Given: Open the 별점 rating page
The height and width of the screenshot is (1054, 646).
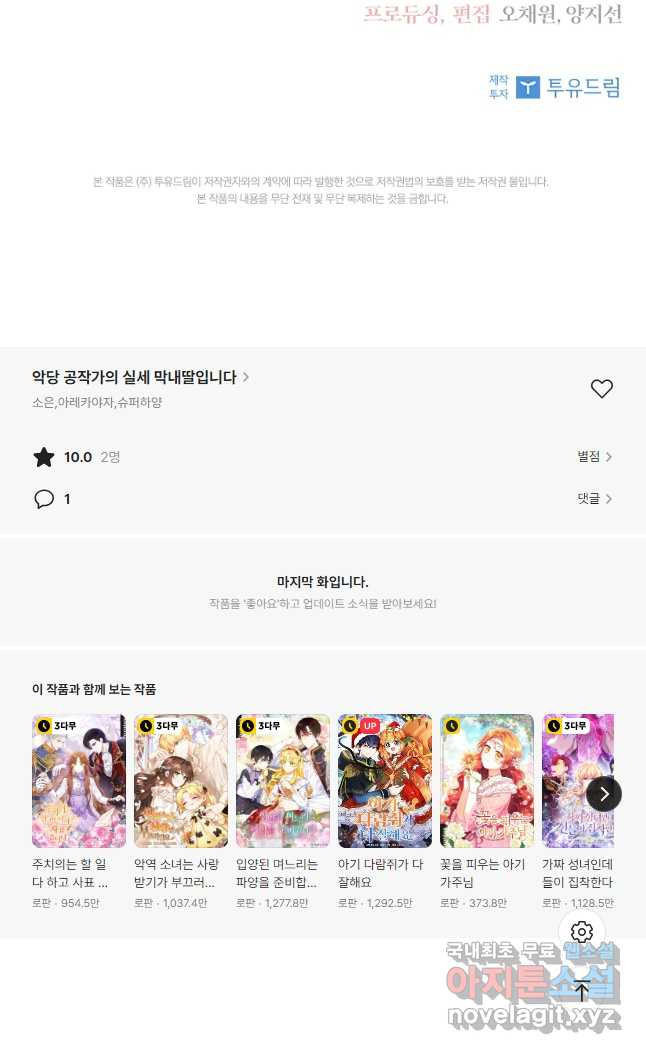Looking at the screenshot, I should 594,456.
